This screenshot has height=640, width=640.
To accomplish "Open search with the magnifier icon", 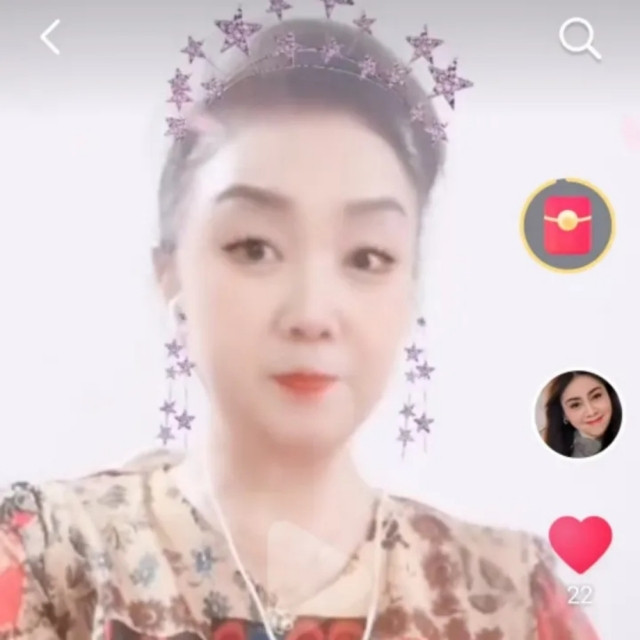I will click(579, 39).
